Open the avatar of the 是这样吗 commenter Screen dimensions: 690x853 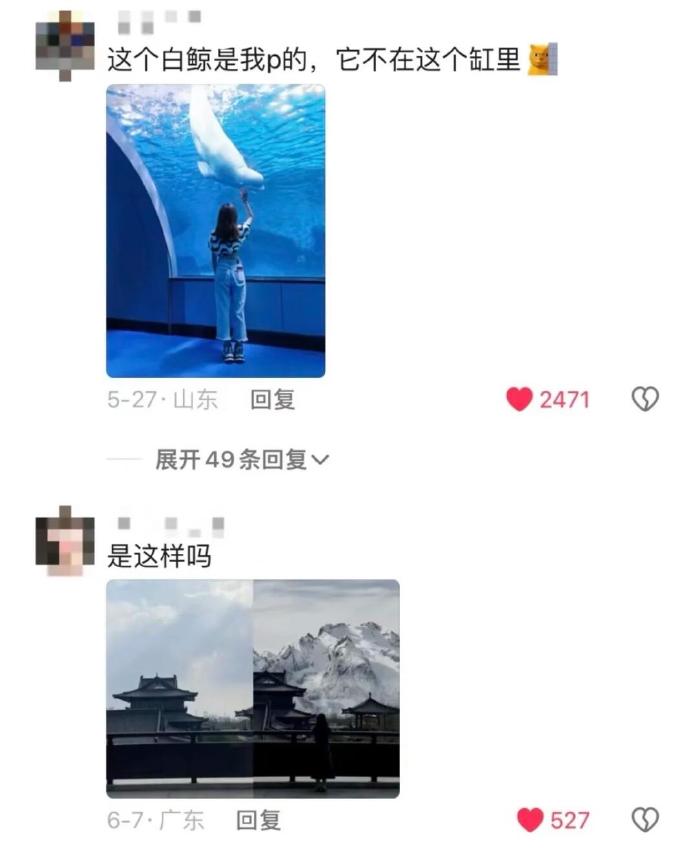tap(65, 541)
